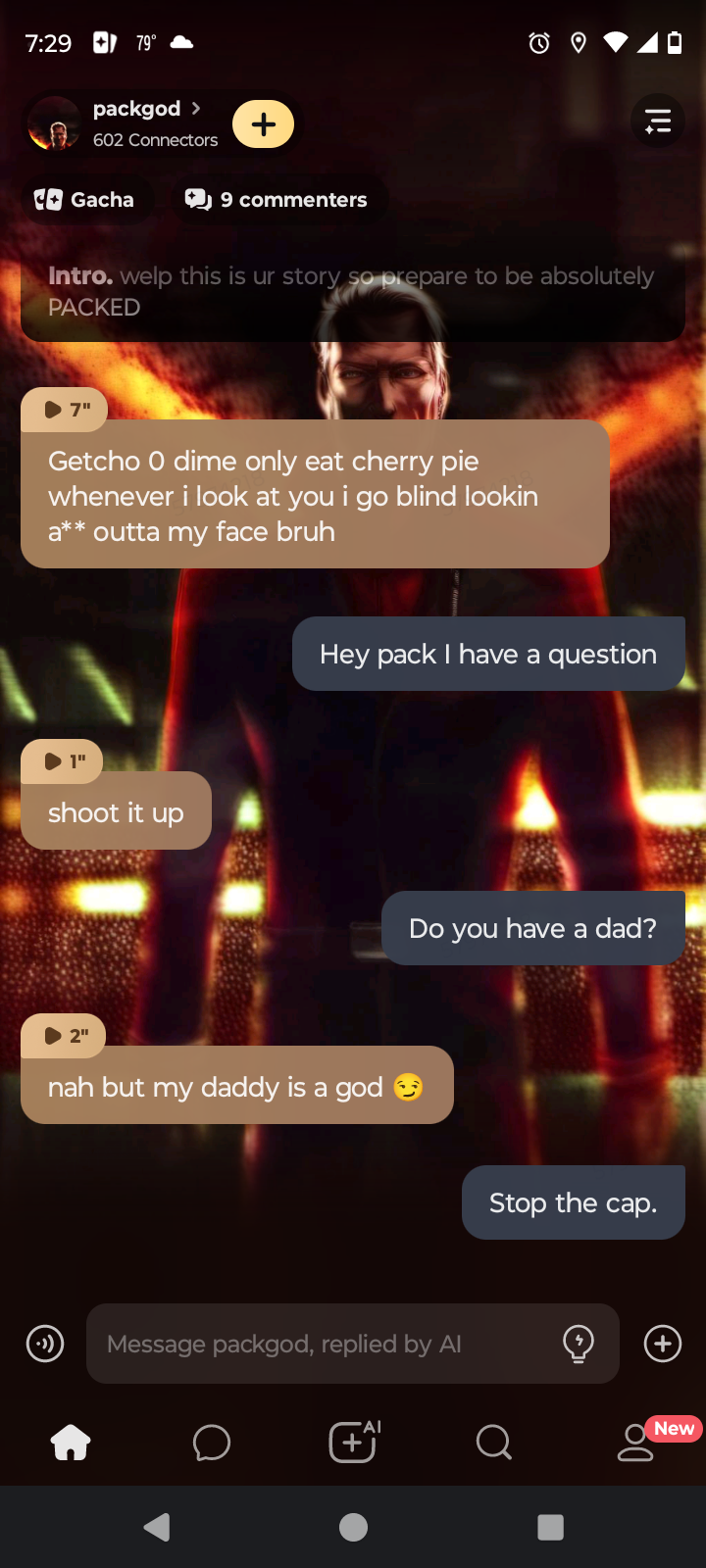
Task: Open the attachment plus icon in the message bar
Action: [663, 1344]
